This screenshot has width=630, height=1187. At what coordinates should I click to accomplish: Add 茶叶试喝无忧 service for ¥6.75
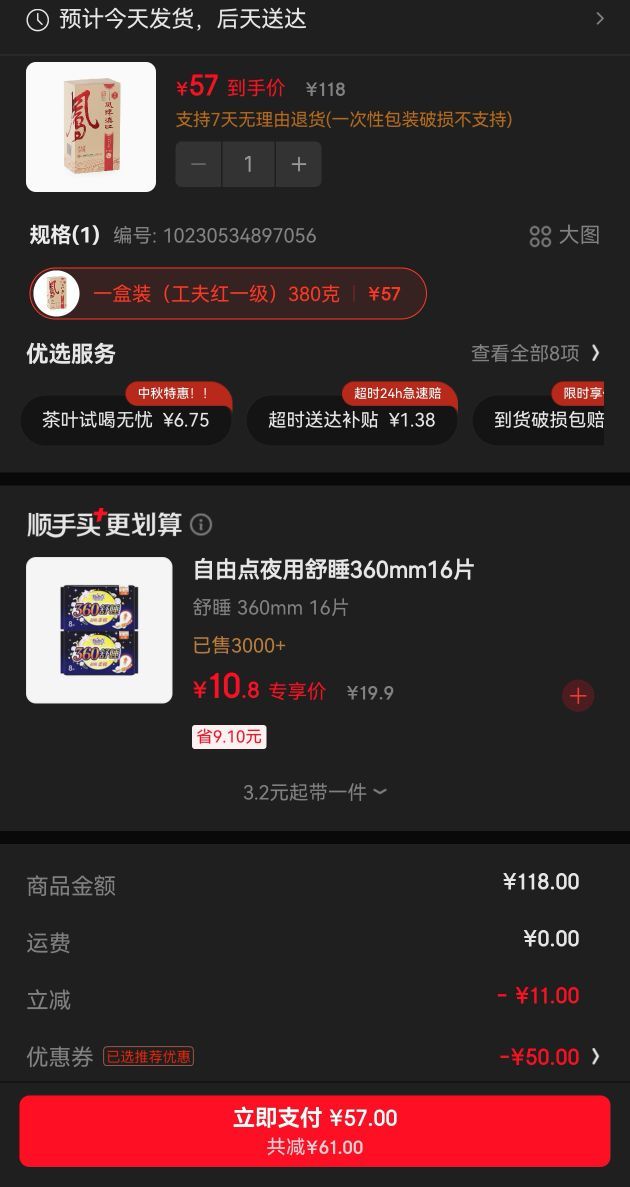(126, 419)
